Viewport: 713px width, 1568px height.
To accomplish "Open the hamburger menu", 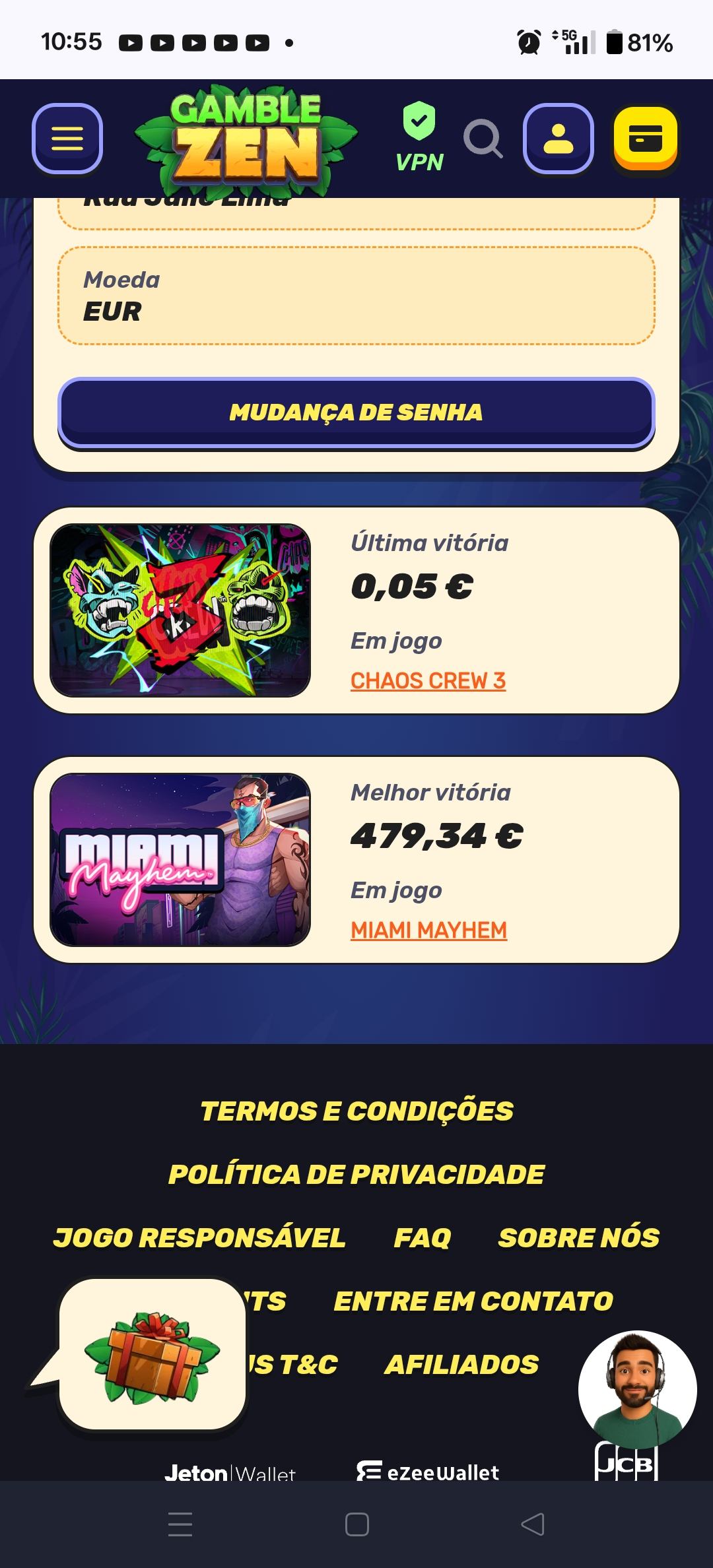I will click(x=67, y=139).
